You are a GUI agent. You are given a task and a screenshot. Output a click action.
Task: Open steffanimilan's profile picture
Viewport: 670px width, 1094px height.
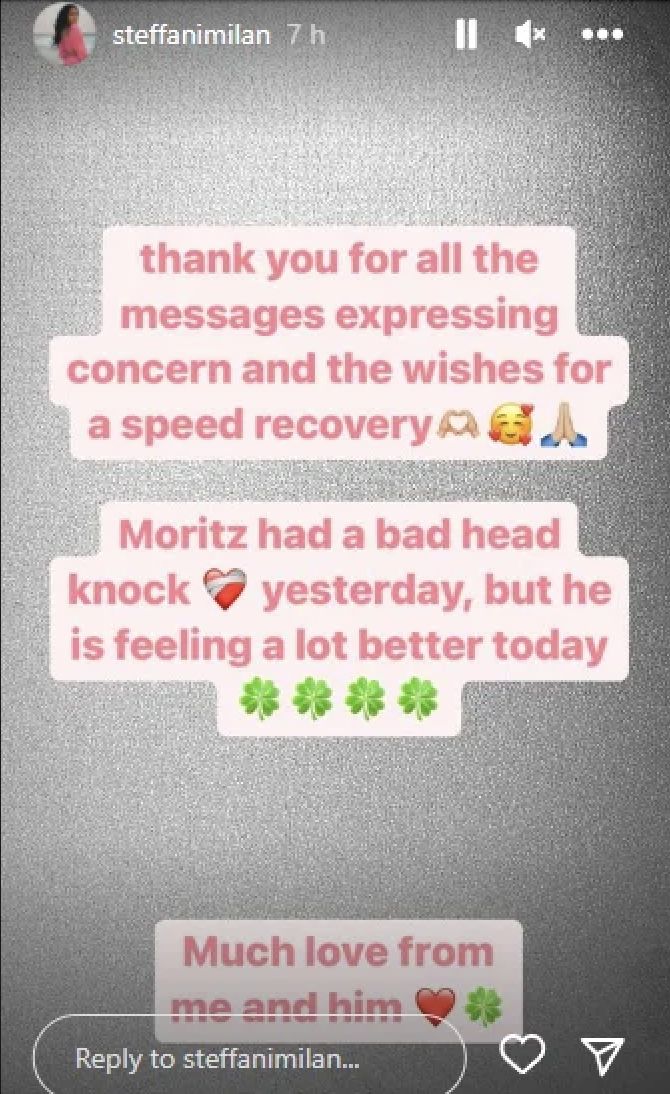(64, 34)
